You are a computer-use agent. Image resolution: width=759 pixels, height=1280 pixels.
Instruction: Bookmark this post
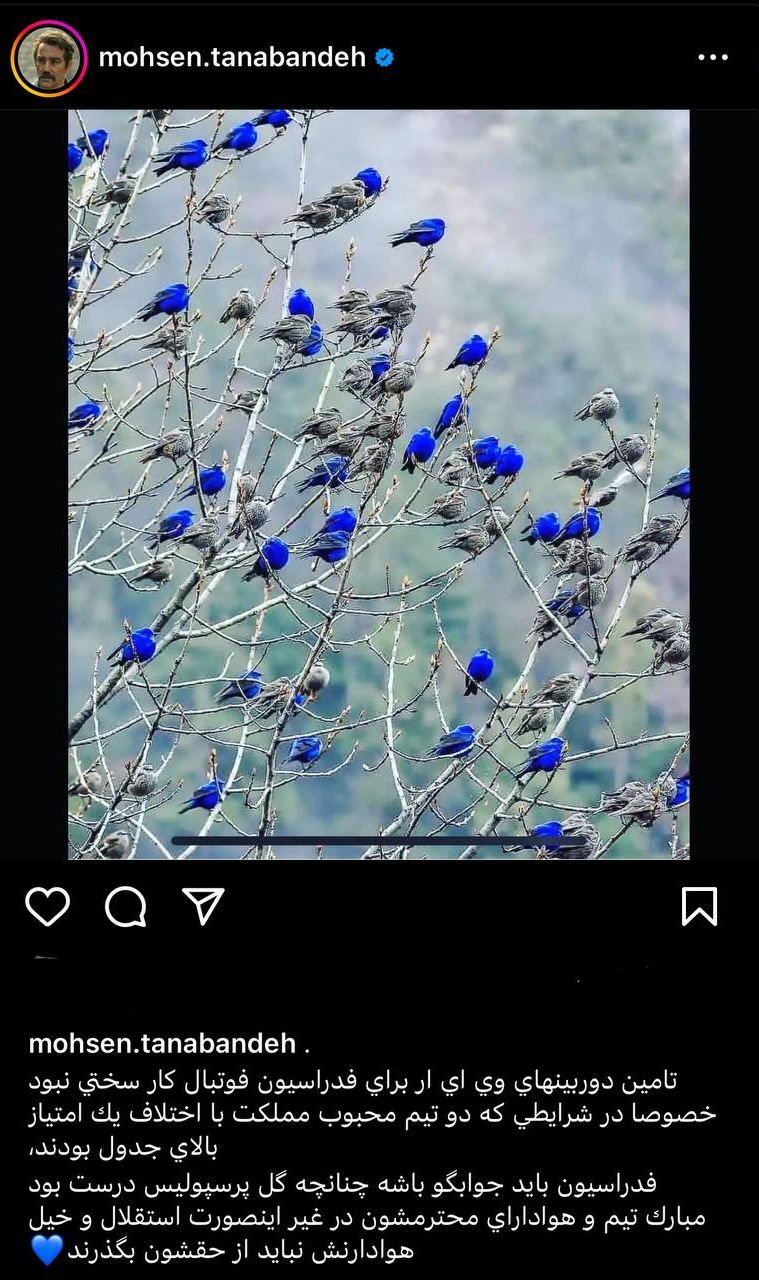tap(699, 906)
